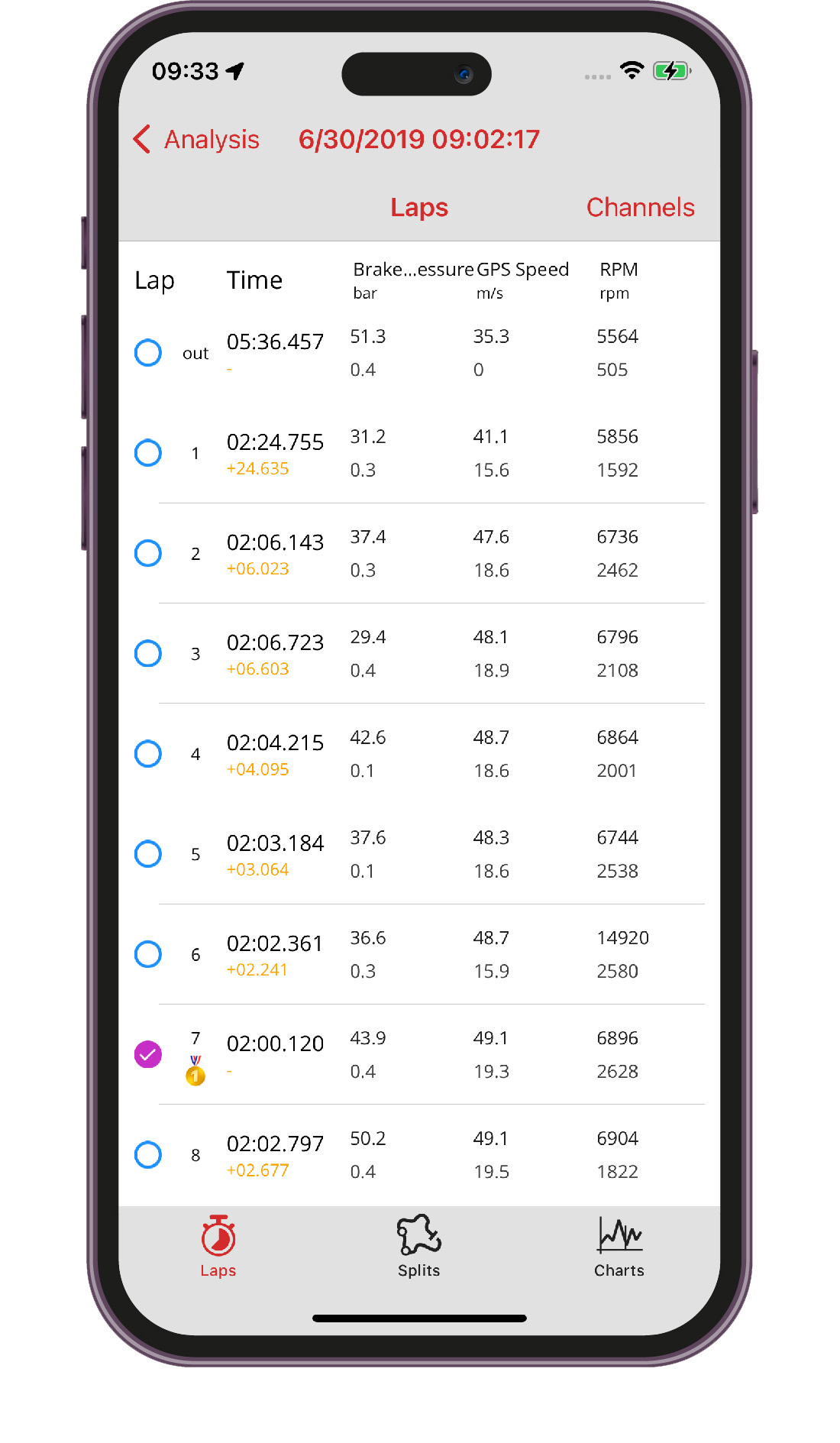Select lap 2 with time 02:06.143

click(148, 553)
